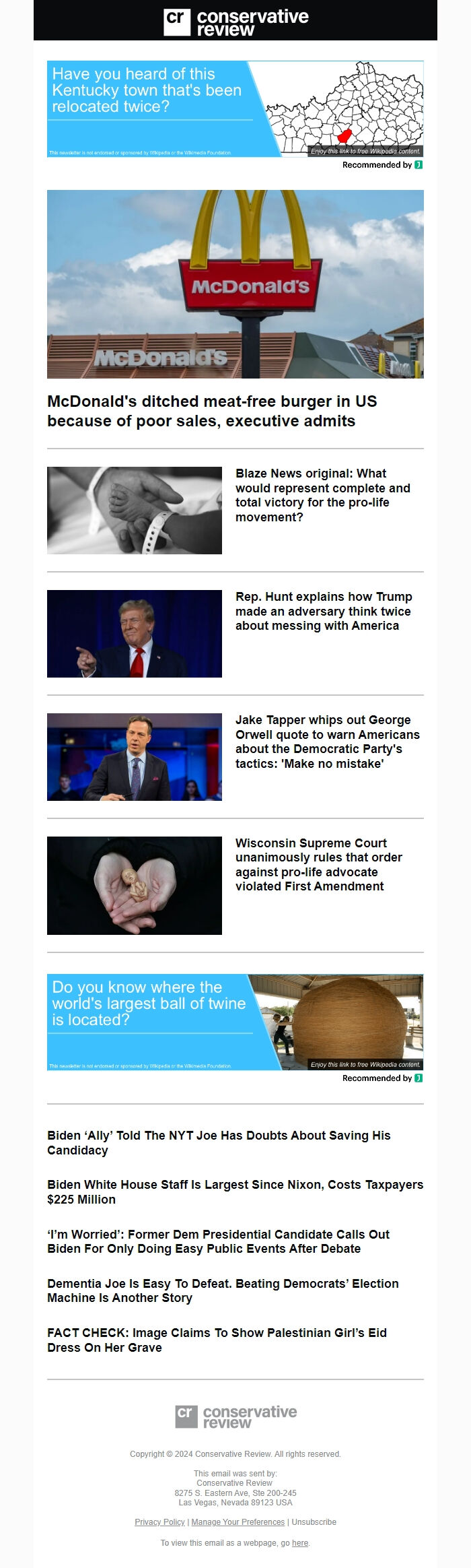Open Biden 'Ally' Told The NYT story
Viewport: 471px width, 1568px height.
[x=219, y=1142]
